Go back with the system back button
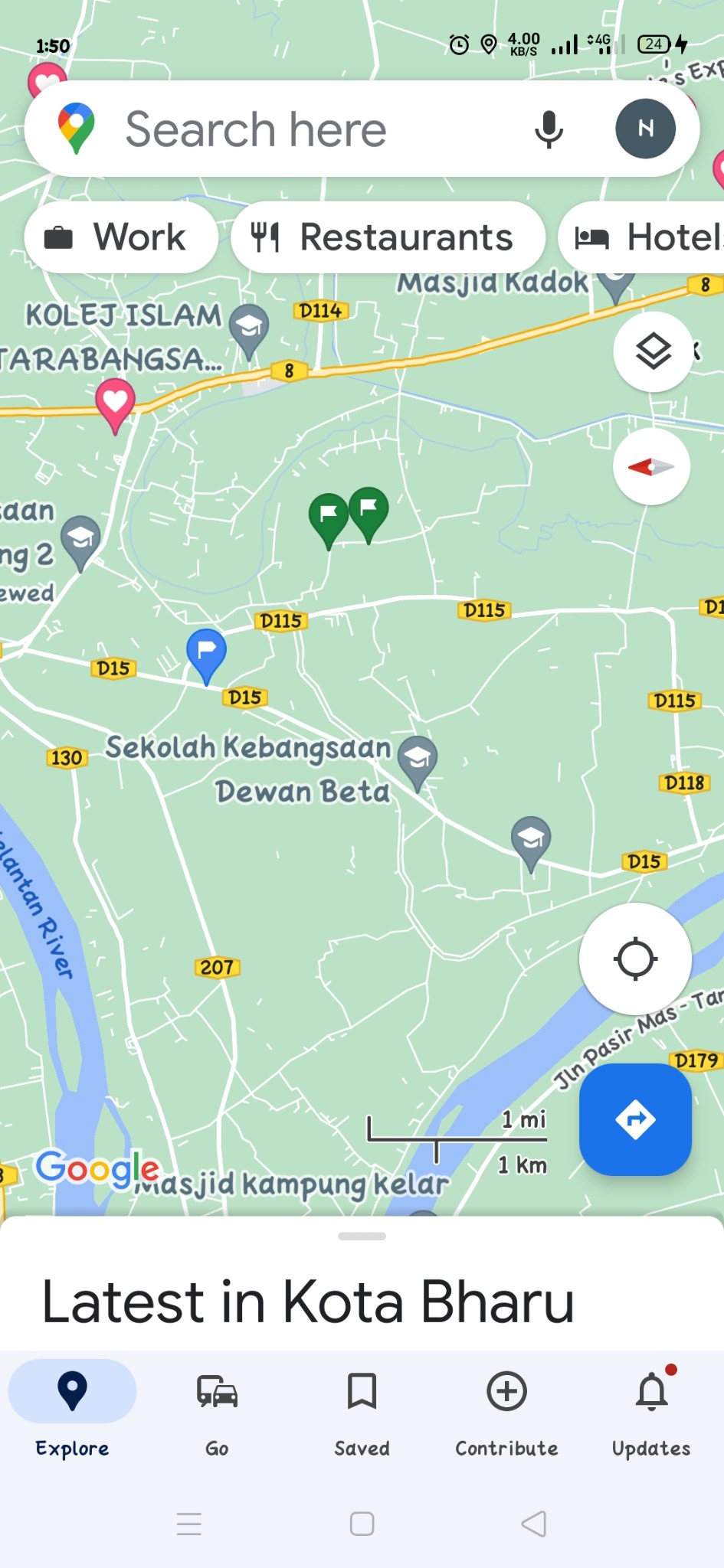Viewport: 724px width, 1568px height. tap(534, 1524)
